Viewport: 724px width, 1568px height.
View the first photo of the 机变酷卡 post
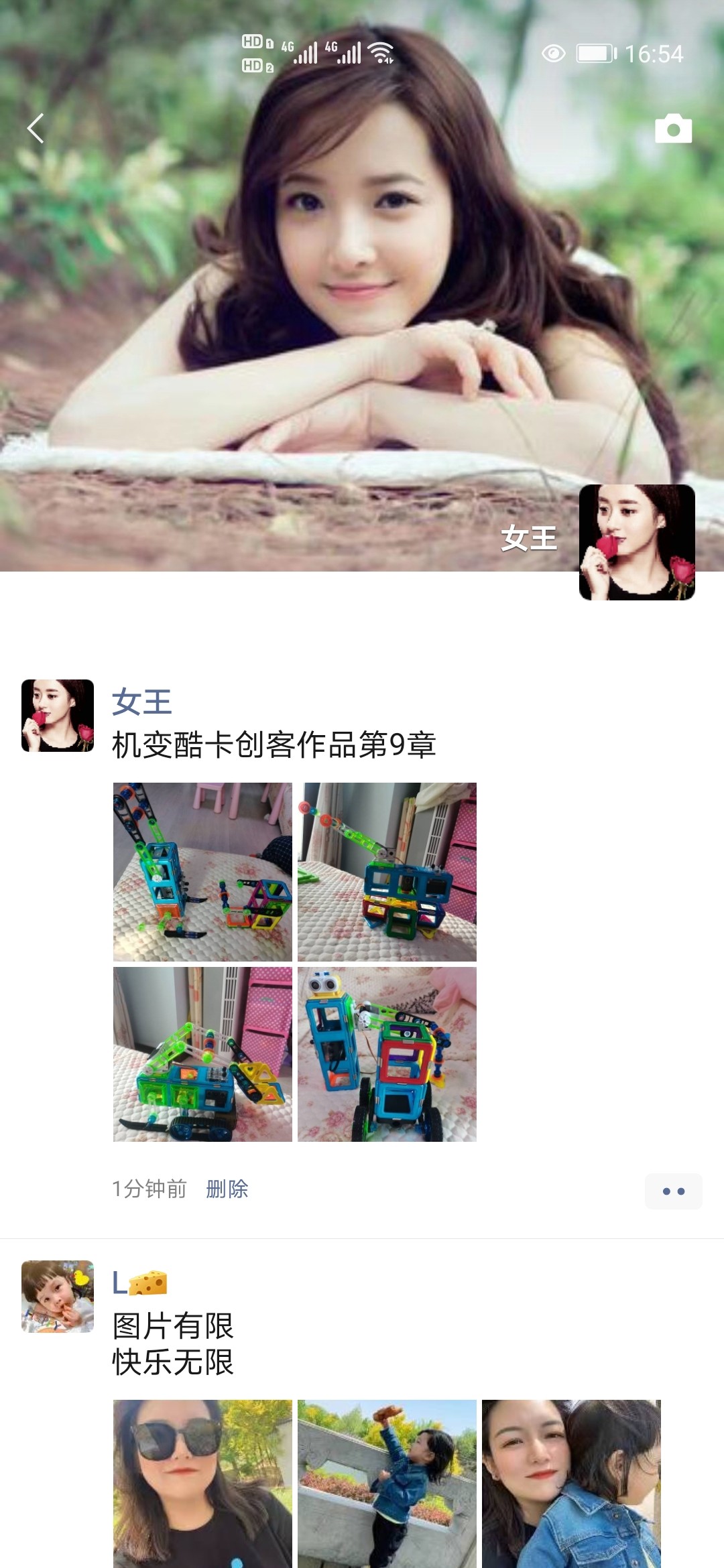point(202,872)
